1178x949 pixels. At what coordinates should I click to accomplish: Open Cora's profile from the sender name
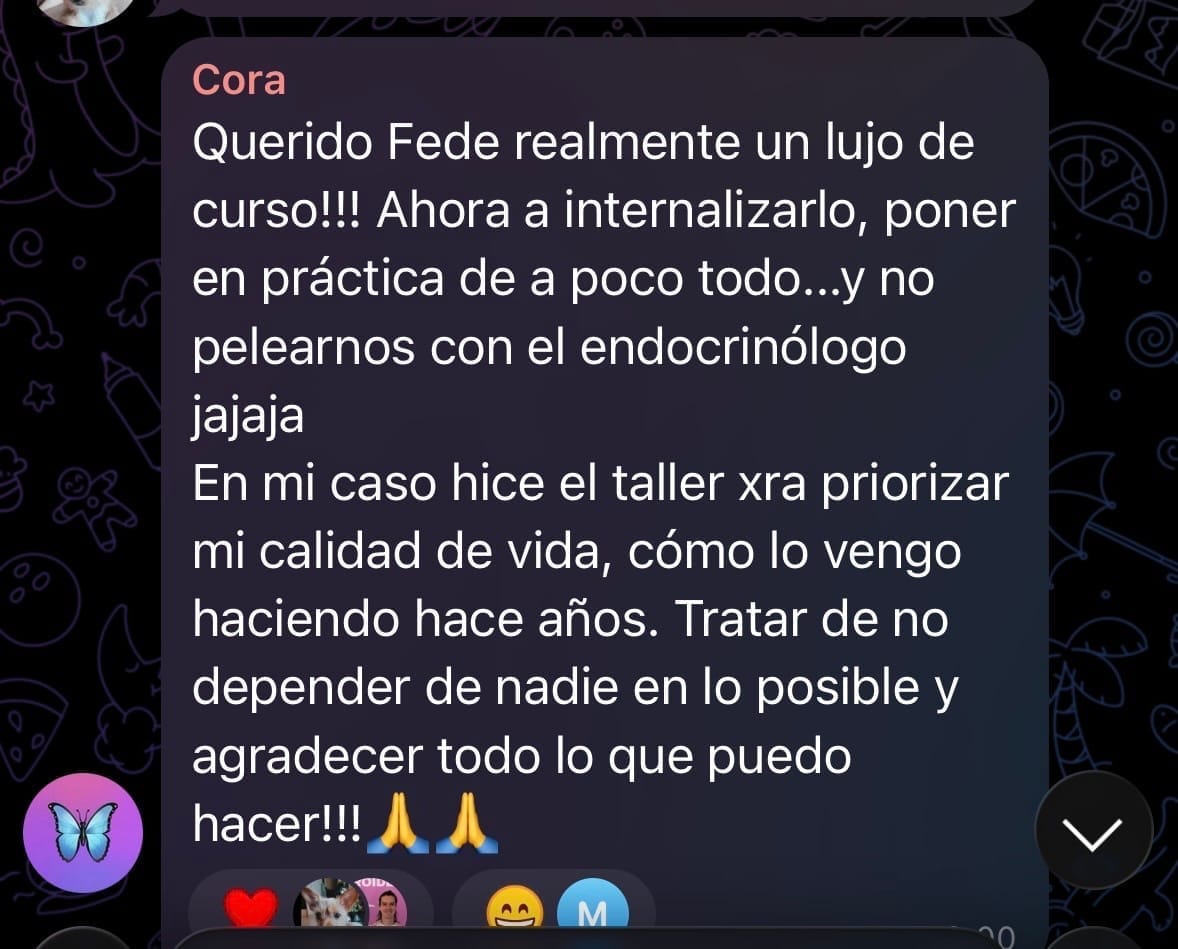pyautogui.click(x=238, y=80)
